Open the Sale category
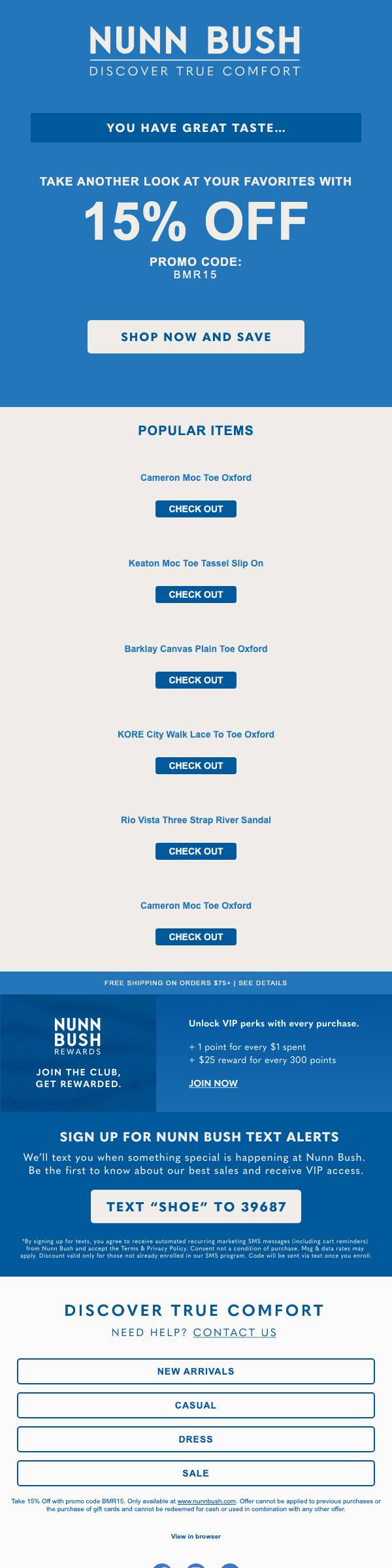This screenshot has height=1568, width=392. (x=196, y=1473)
